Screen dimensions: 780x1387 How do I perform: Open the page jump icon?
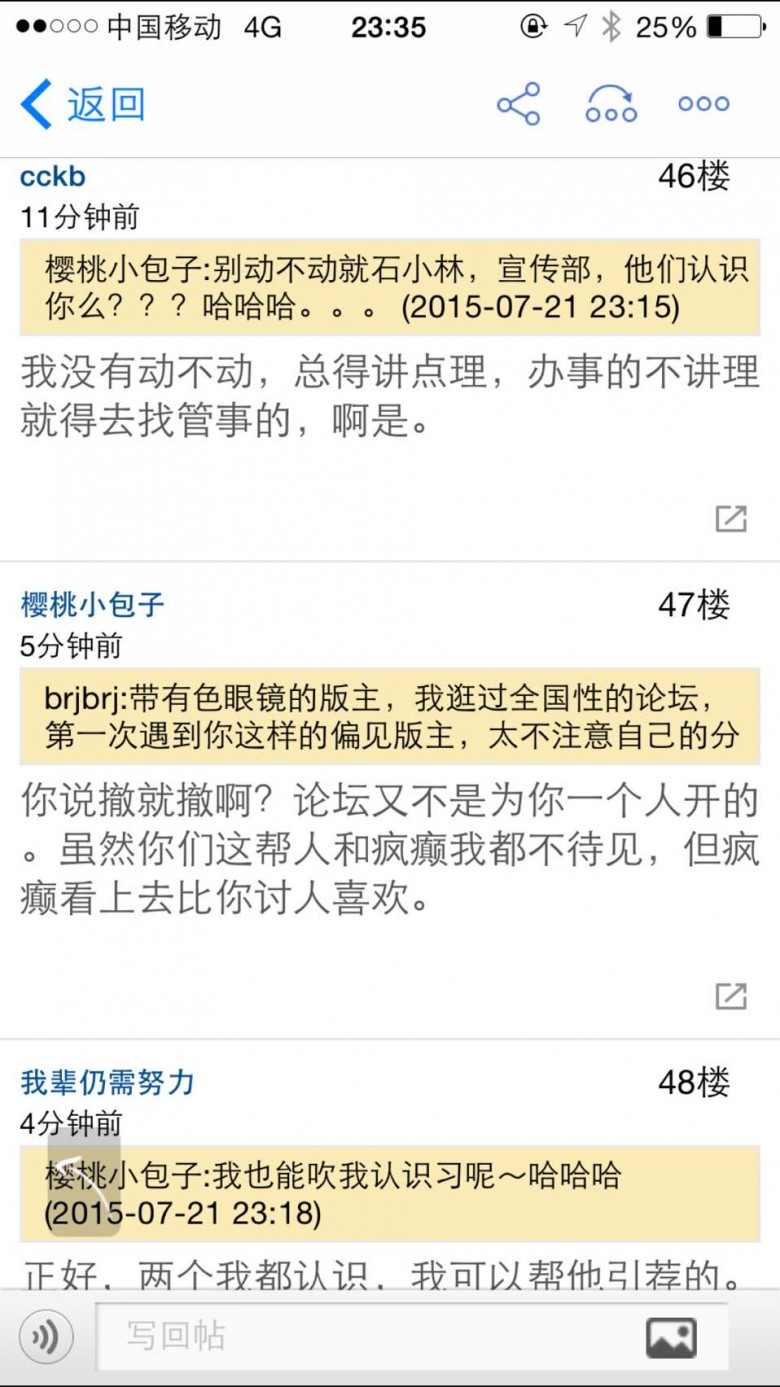click(611, 104)
